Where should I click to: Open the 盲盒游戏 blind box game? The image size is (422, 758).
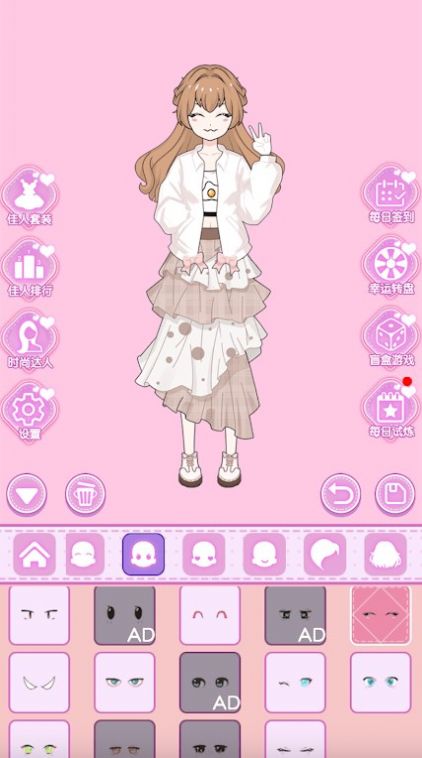[x=391, y=336]
